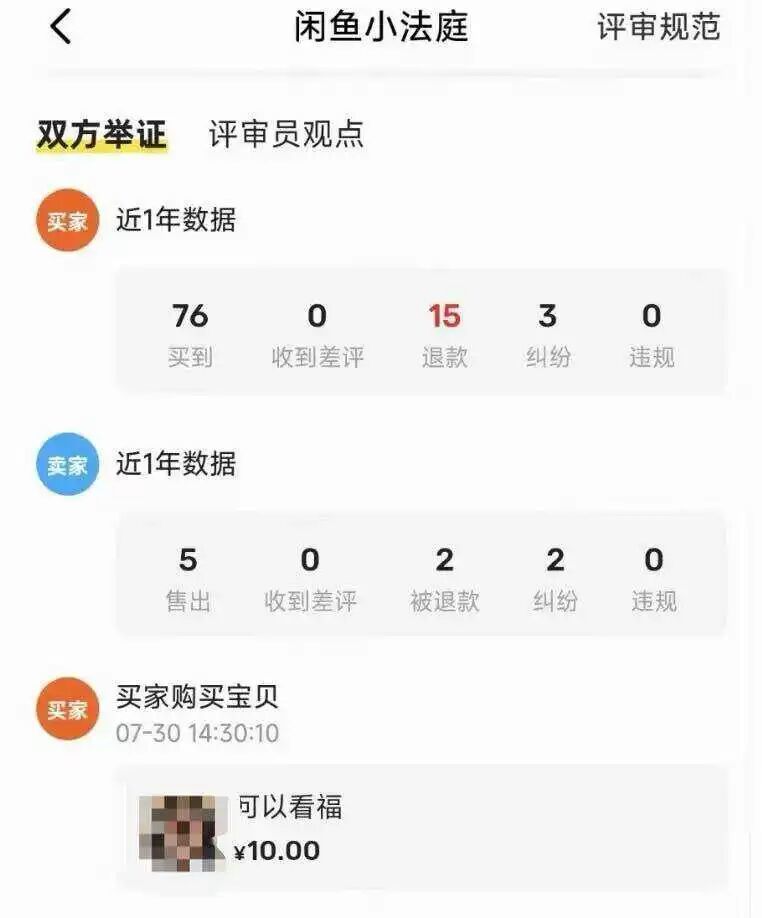Switch to the 评审员观点 tab
The image size is (762, 918).
point(286,134)
